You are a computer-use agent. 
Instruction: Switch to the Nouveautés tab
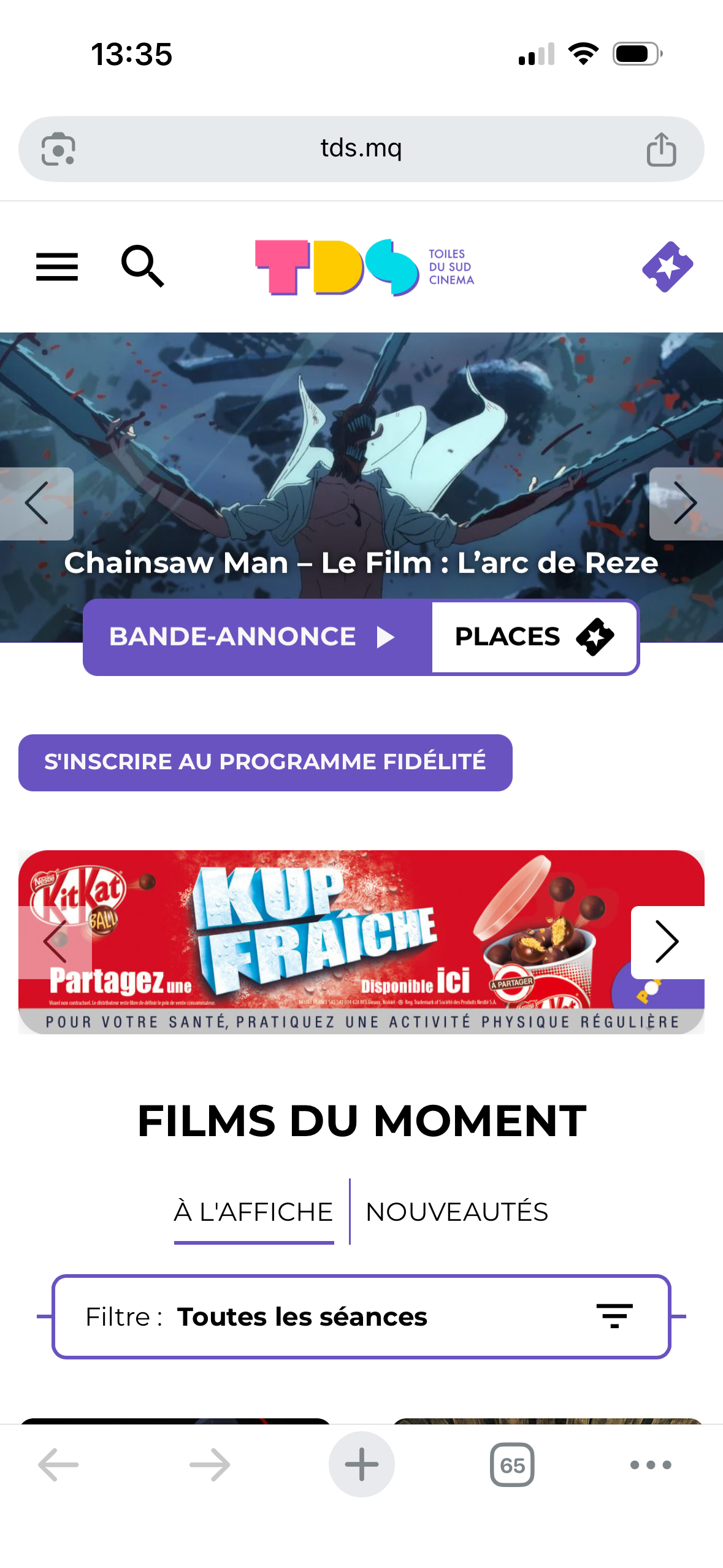457,1212
